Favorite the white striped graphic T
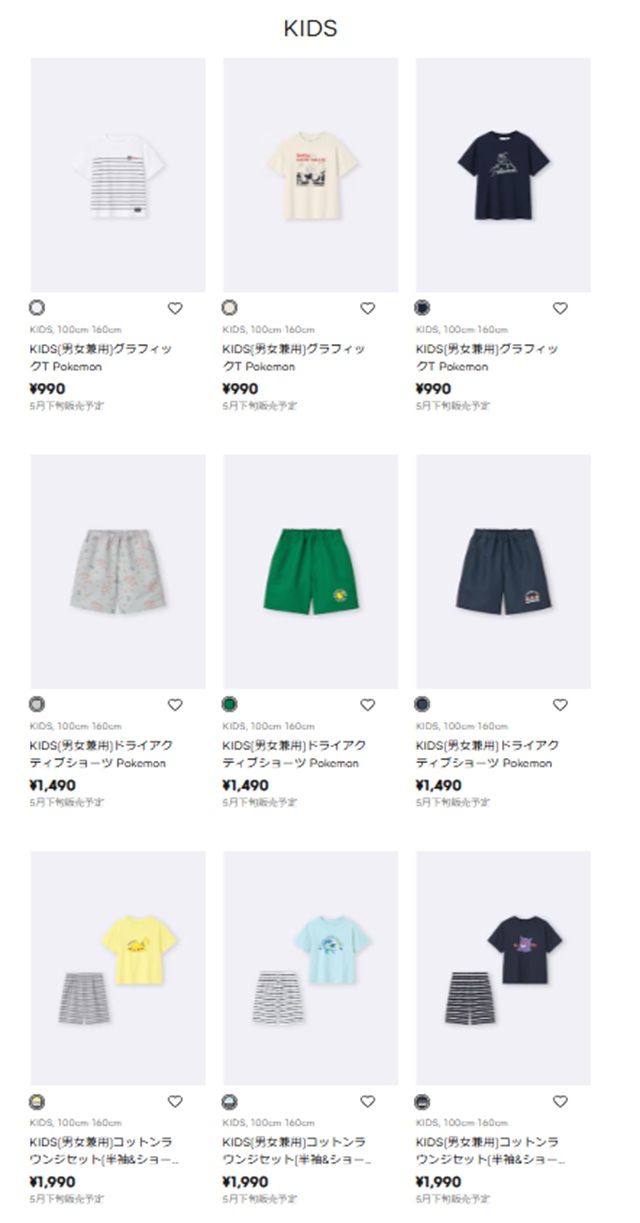640x1223 pixels. click(x=175, y=308)
